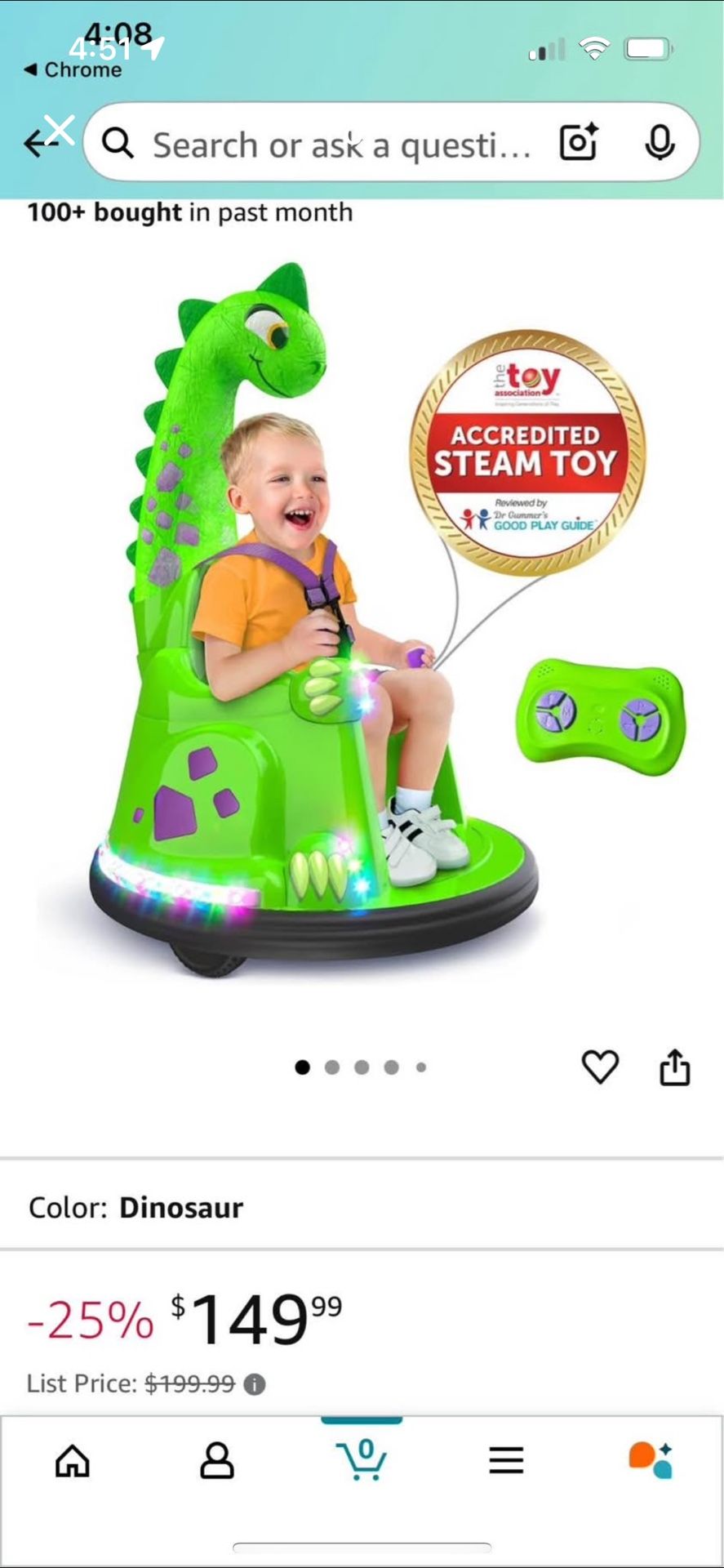Open the dinosaur bumper car product image
The height and width of the screenshot is (1568, 724).
[362, 621]
